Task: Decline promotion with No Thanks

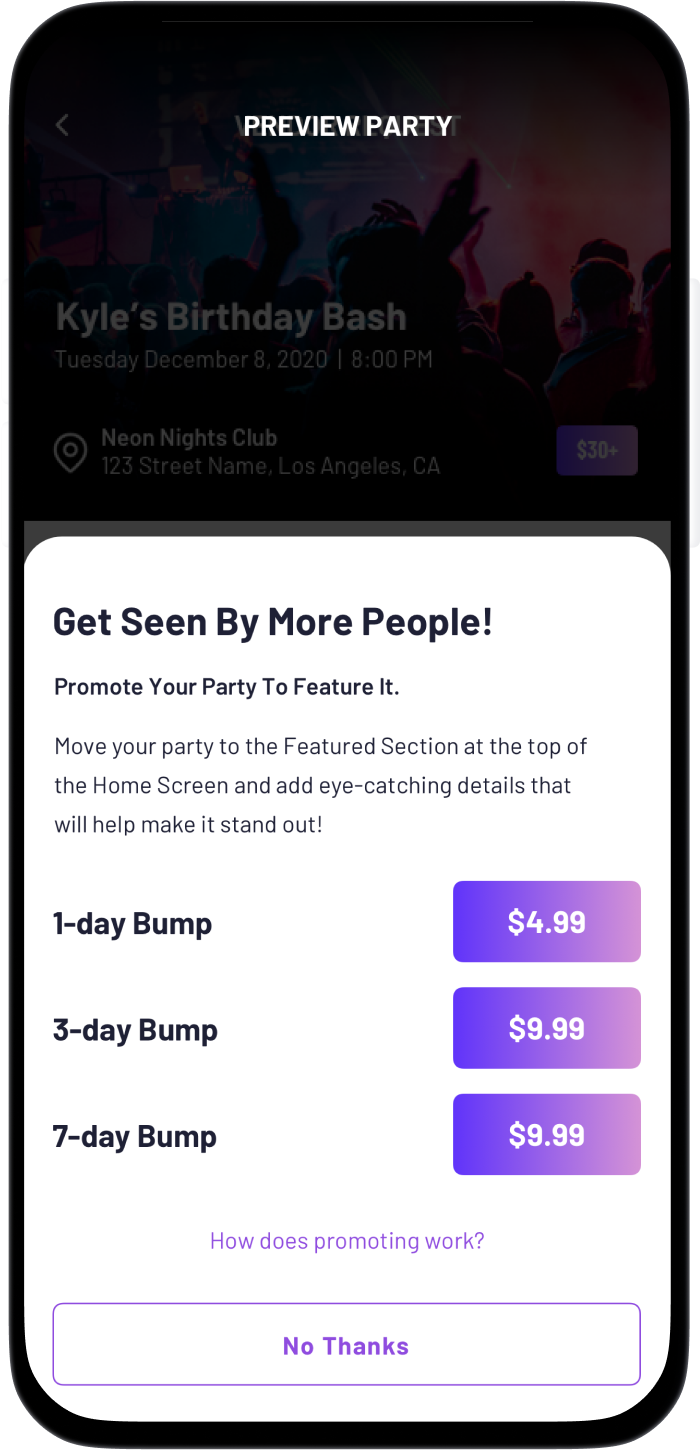Action: tap(346, 1345)
